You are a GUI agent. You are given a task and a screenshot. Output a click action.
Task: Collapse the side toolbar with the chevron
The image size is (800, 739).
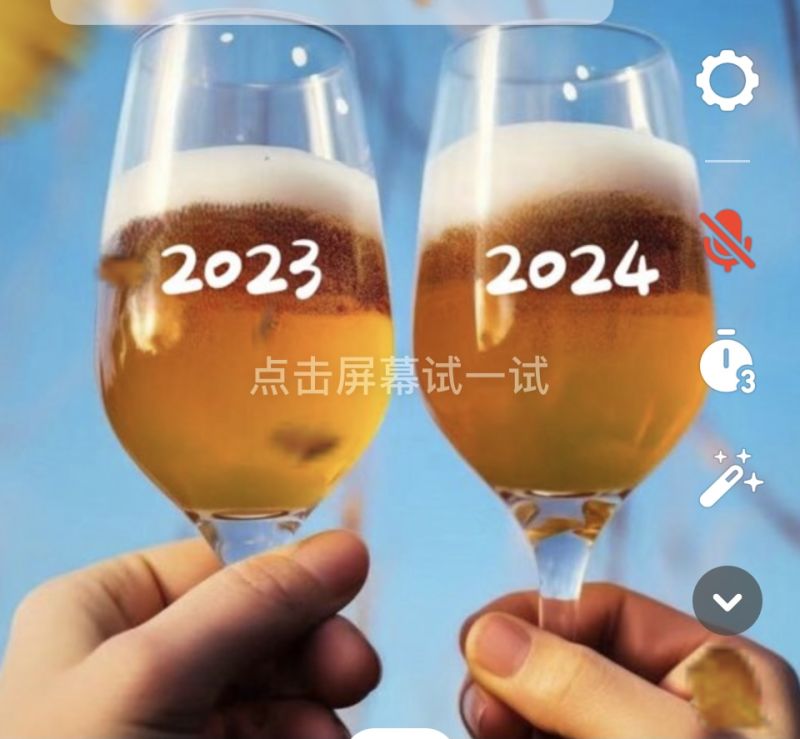coord(728,600)
